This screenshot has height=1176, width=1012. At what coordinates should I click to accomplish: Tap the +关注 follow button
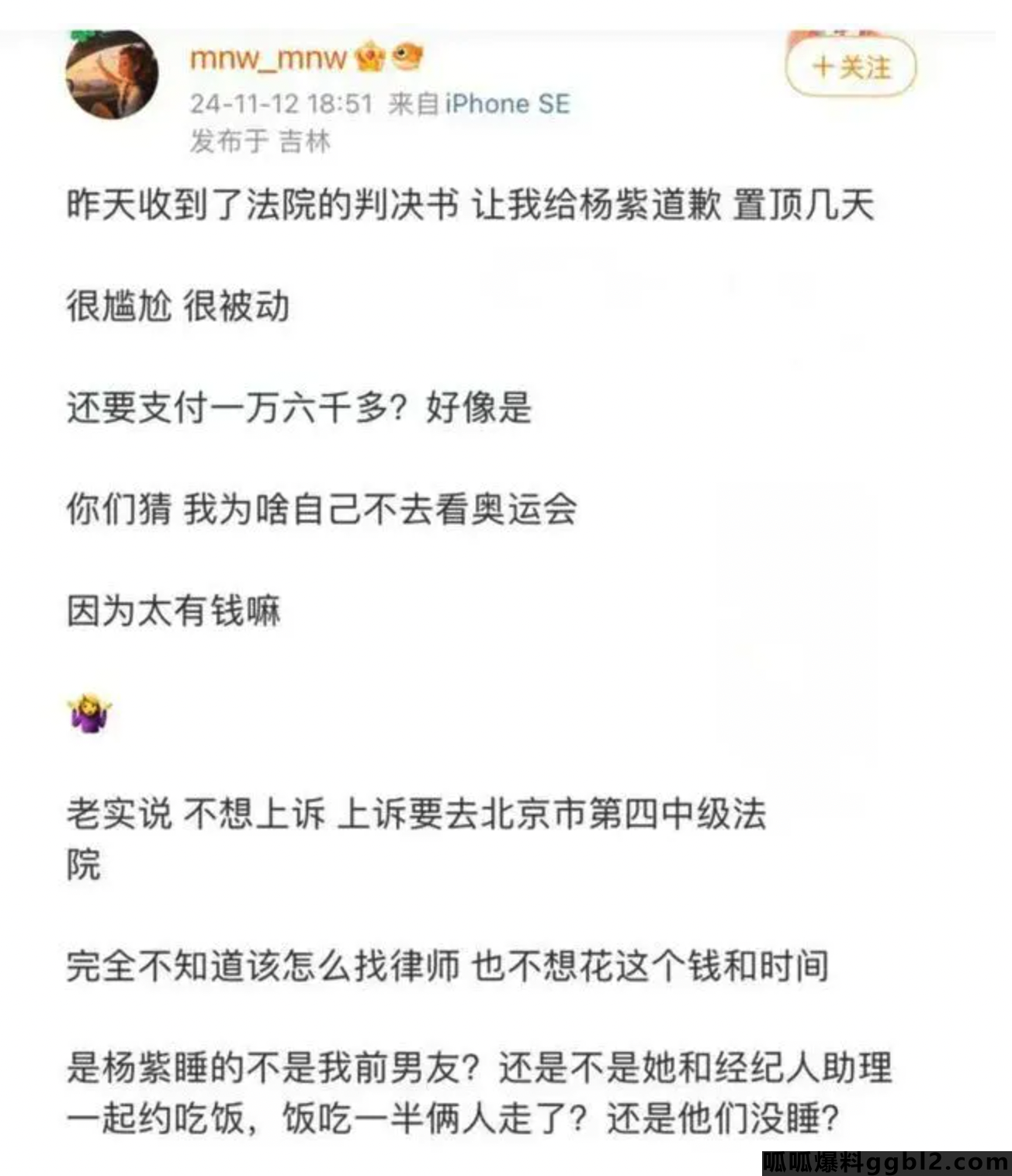(x=851, y=67)
